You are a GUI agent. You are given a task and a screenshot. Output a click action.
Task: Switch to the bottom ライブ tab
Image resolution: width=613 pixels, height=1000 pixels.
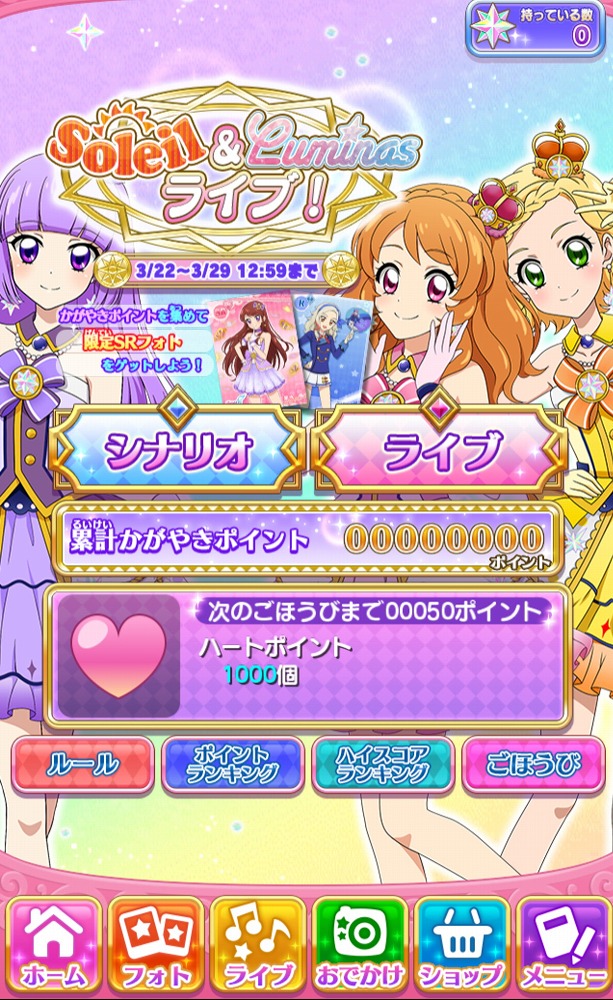[257, 945]
